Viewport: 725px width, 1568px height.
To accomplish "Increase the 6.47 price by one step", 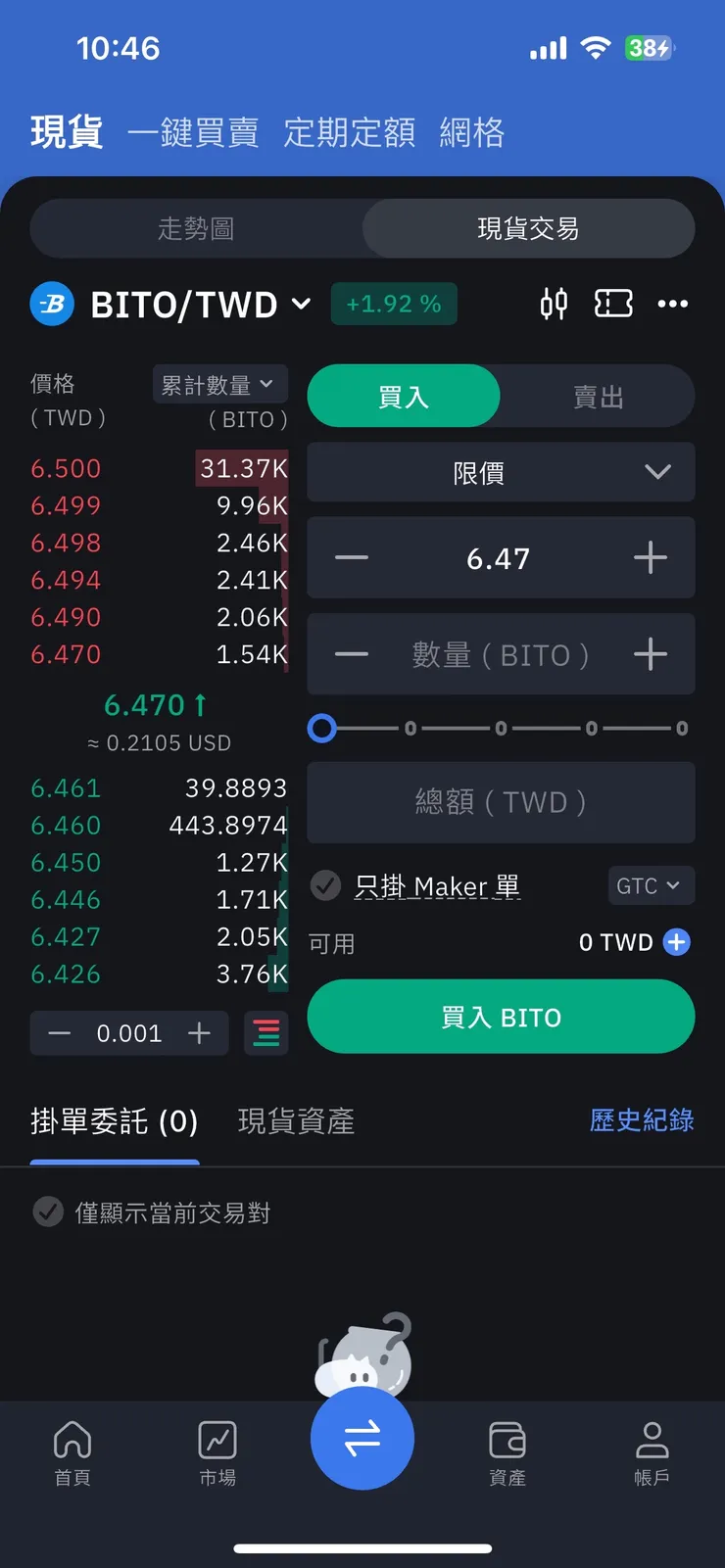I will [651, 558].
